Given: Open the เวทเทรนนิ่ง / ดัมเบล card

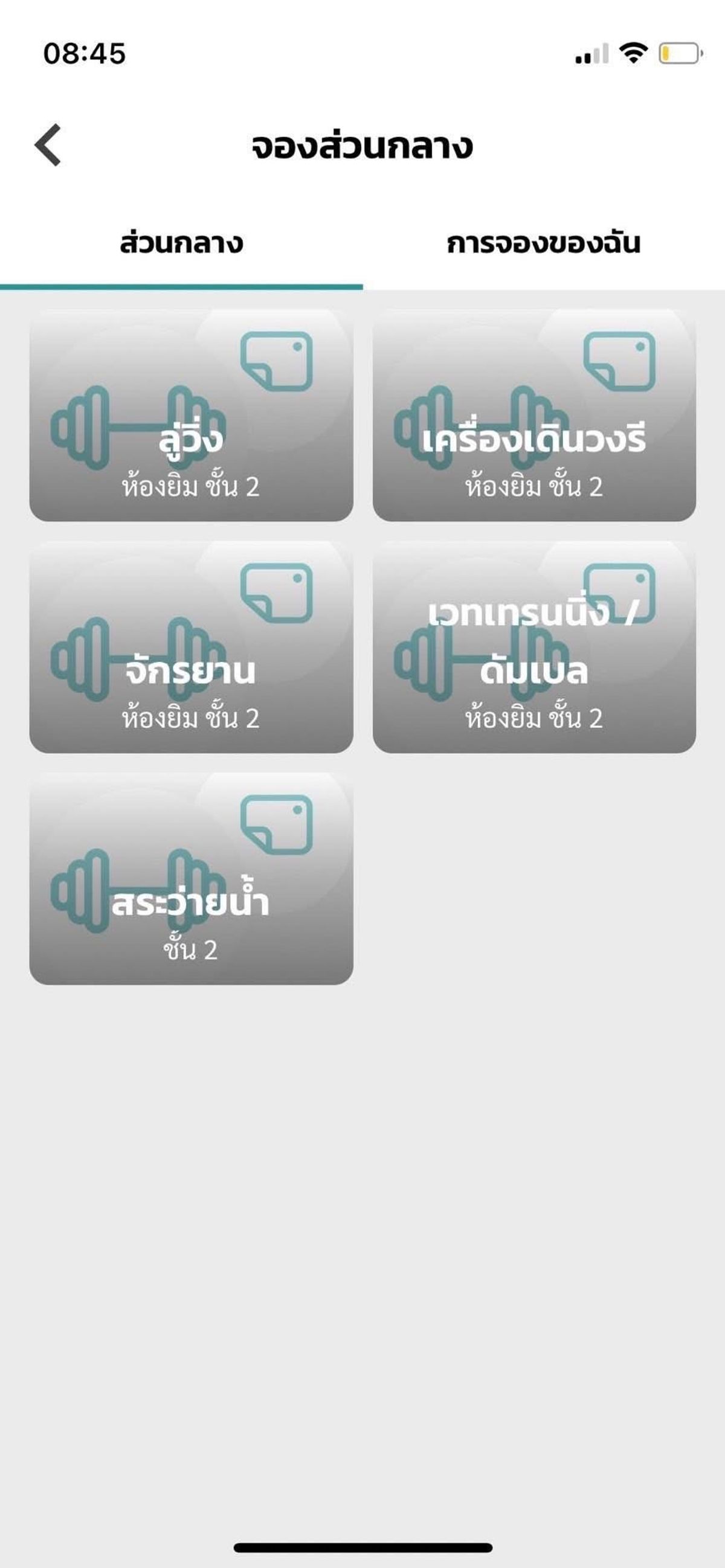Looking at the screenshot, I should (535, 647).
